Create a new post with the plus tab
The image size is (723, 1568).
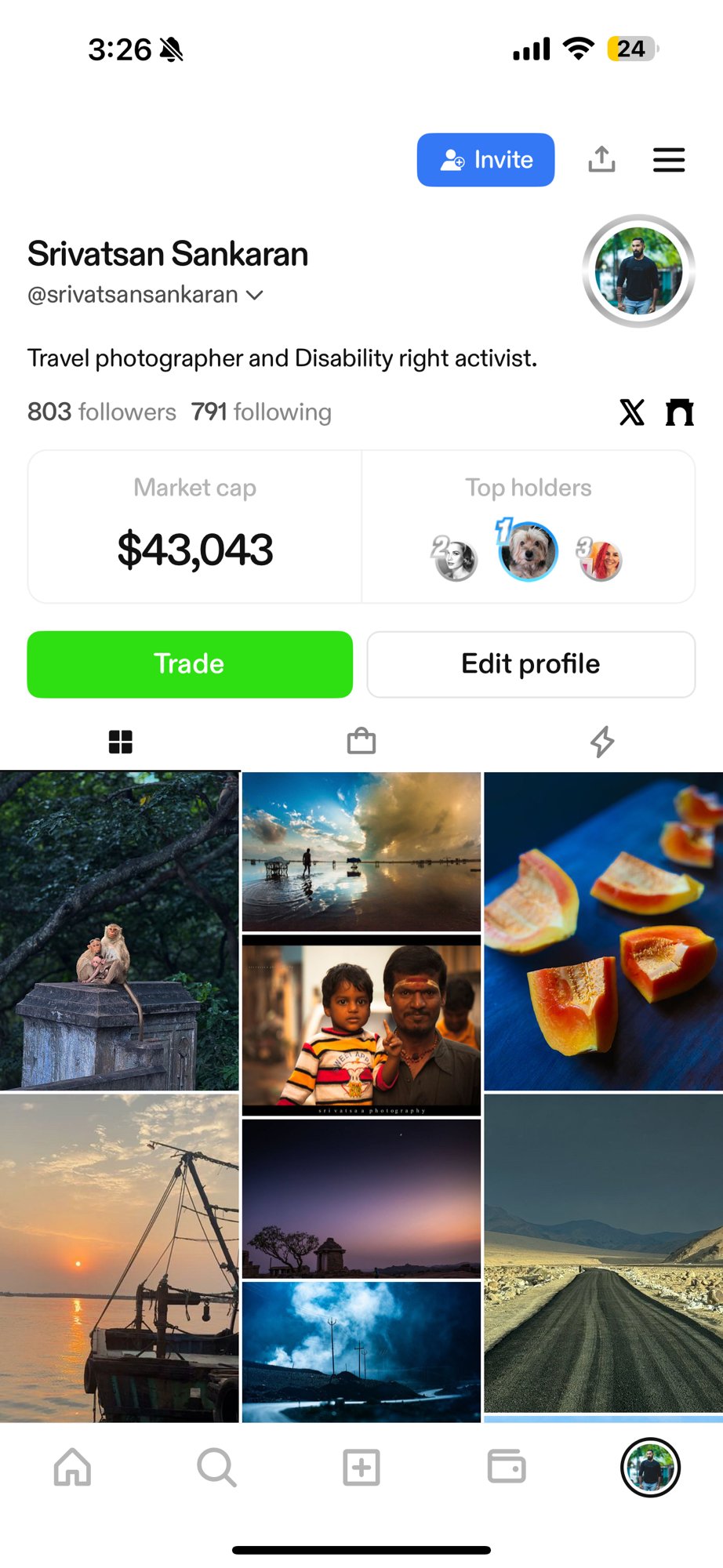pyautogui.click(x=361, y=1467)
